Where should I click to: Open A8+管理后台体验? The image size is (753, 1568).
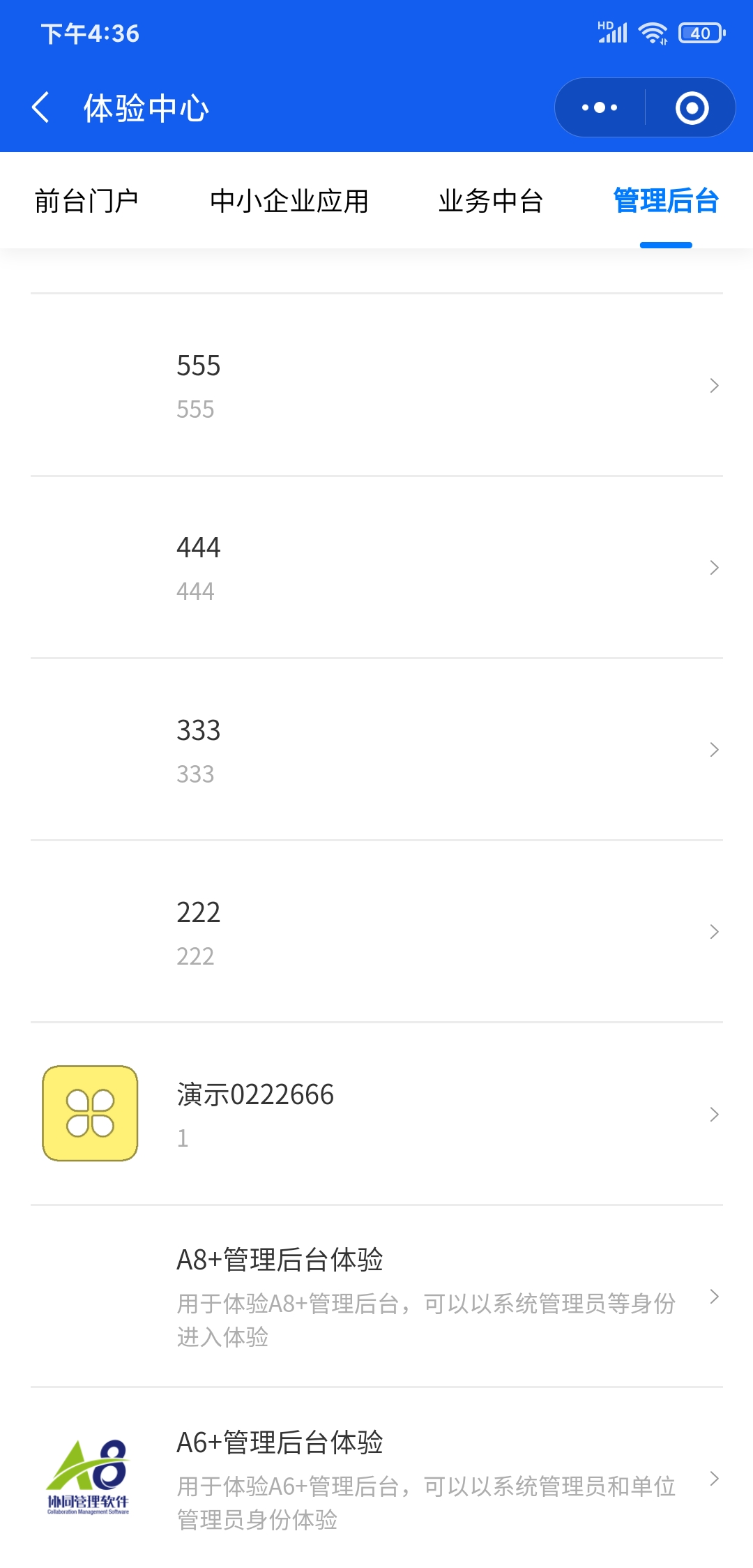click(376, 1296)
